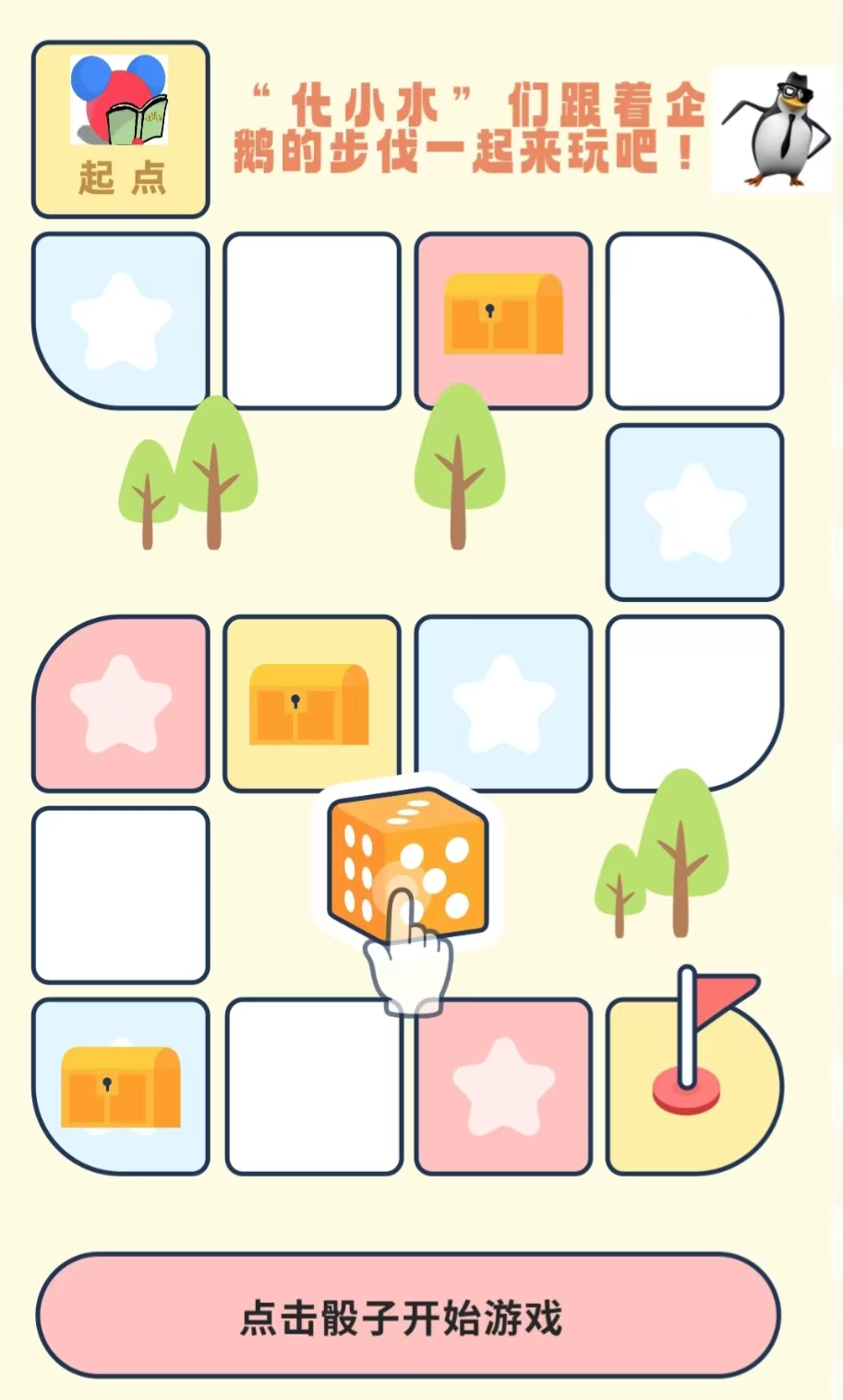
Task: Tap the 点击骰子开始游戏 button
Action: coord(407,1316)
